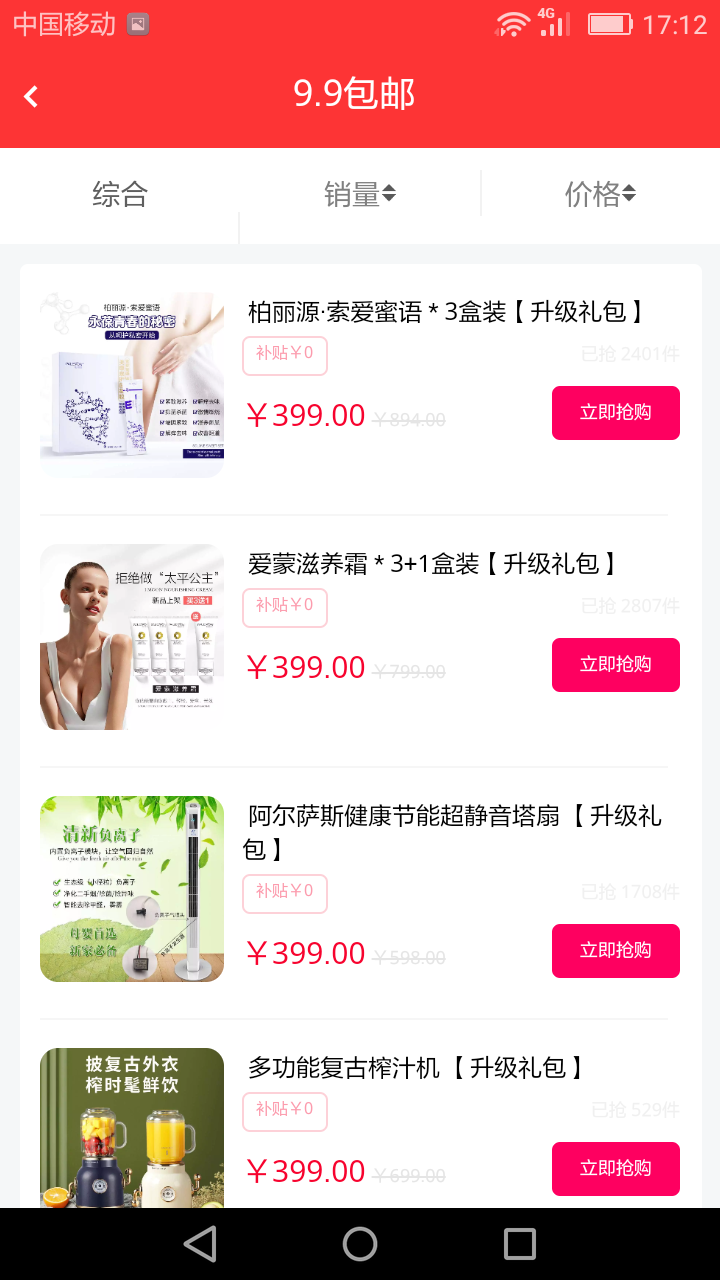Show recent apps from the navigation bar
Image resolution: width=720 pixels, height=1280 pixels.
pos(520,1244)
